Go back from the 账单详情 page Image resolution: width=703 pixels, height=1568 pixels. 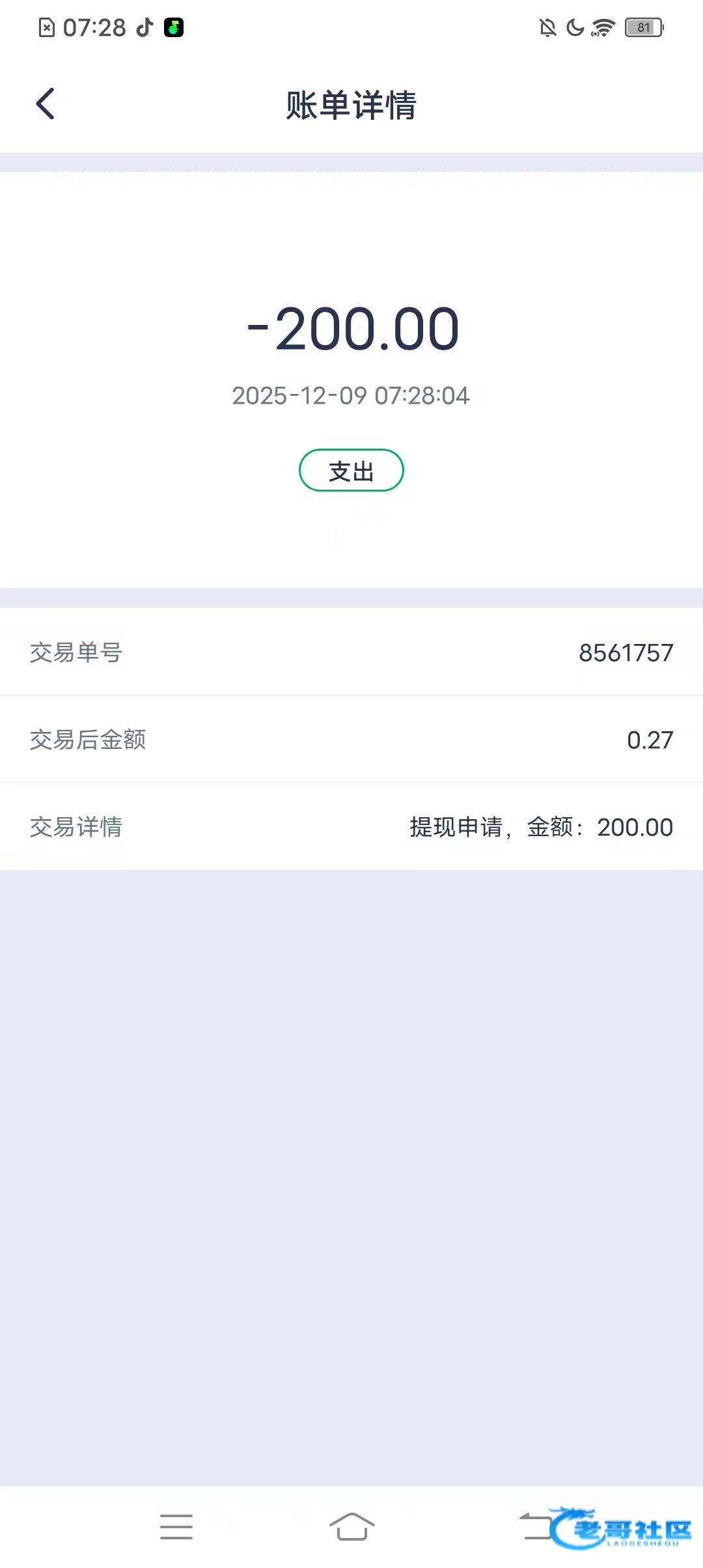46,104
